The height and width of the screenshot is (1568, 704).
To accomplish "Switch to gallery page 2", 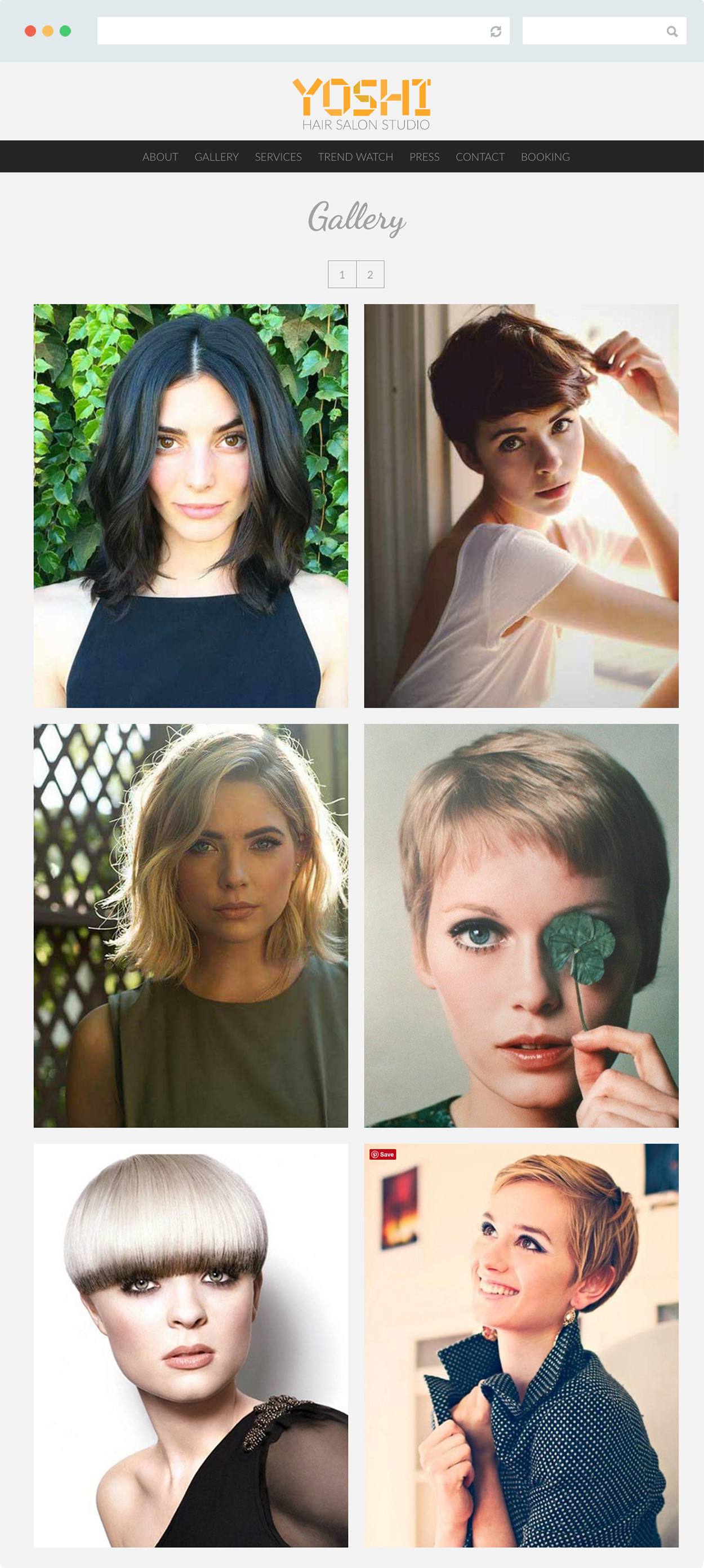I will (370, 274).
